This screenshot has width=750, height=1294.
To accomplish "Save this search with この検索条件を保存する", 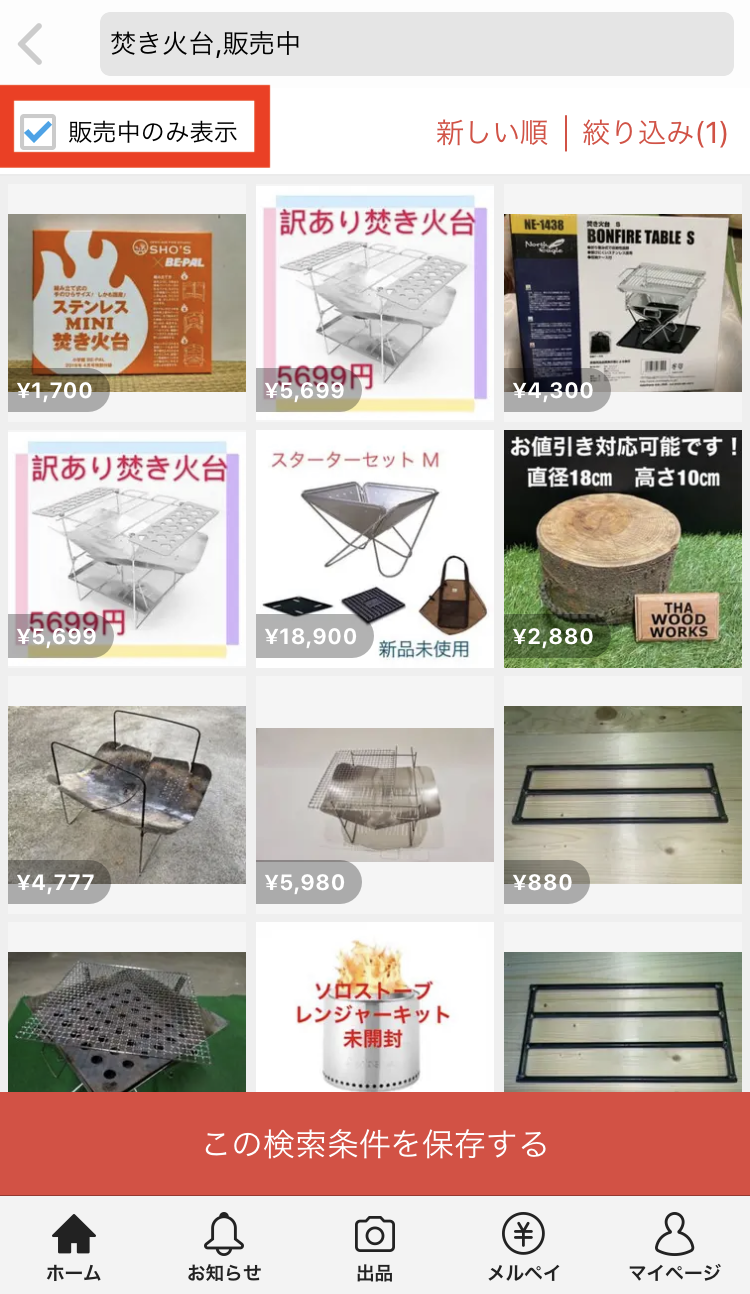I will click(375, 1143).
